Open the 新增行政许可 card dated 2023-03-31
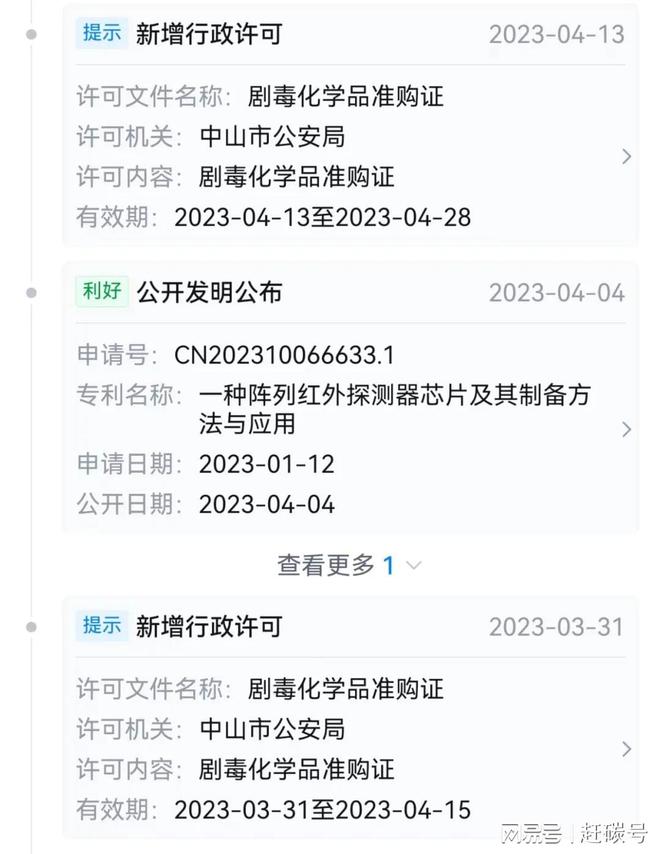Screen dimensions: 660x854 pyautogui.click(x=626, y=749)
